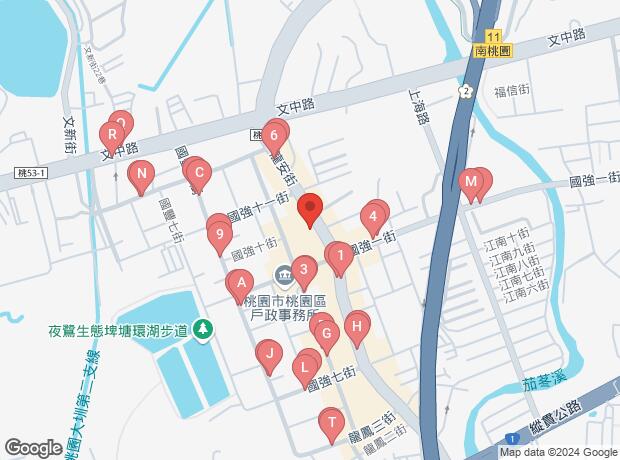Select marker 3 near the household registration office
This screenshot has height=460, width=620.
coord(304,268)
